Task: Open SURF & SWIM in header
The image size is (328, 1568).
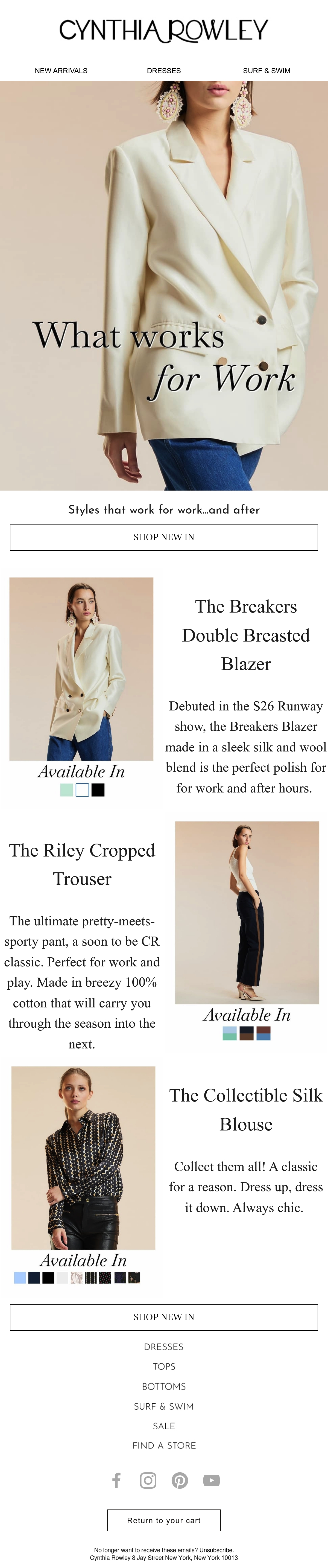Action: coord(266,71)
